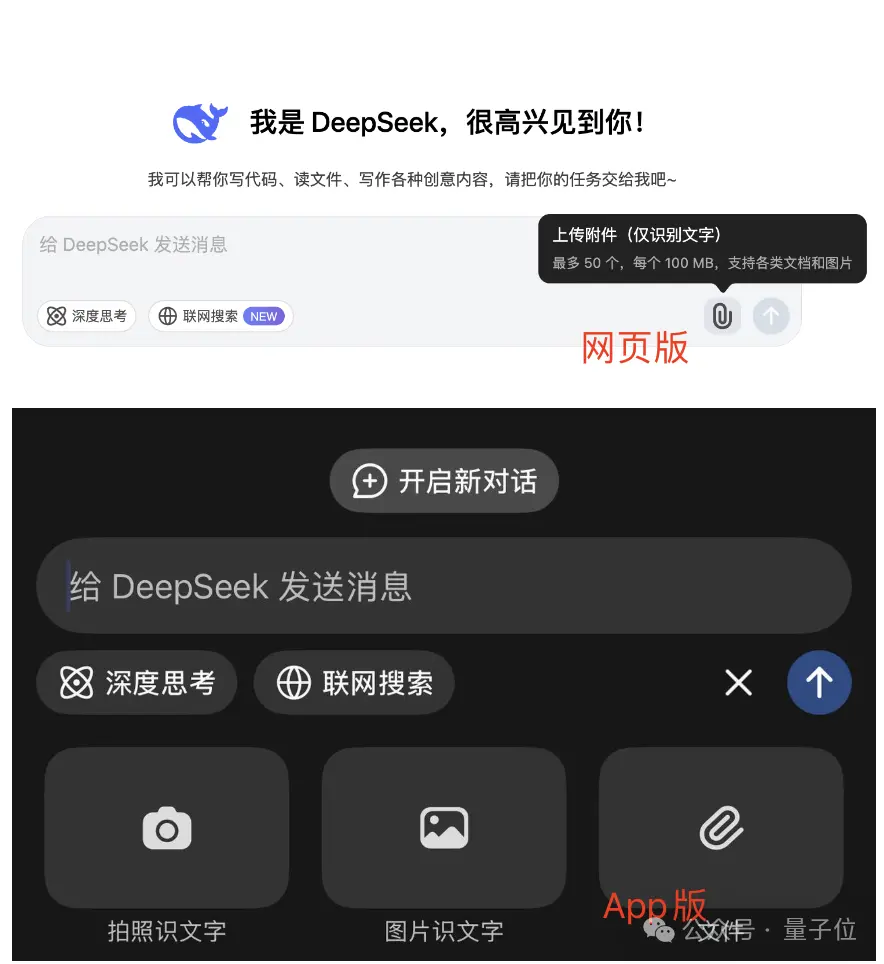The height and width of the screenshot is (964, 884).
Task: Click the blue send arrow in the app
Action: click(x=819, y=683)
